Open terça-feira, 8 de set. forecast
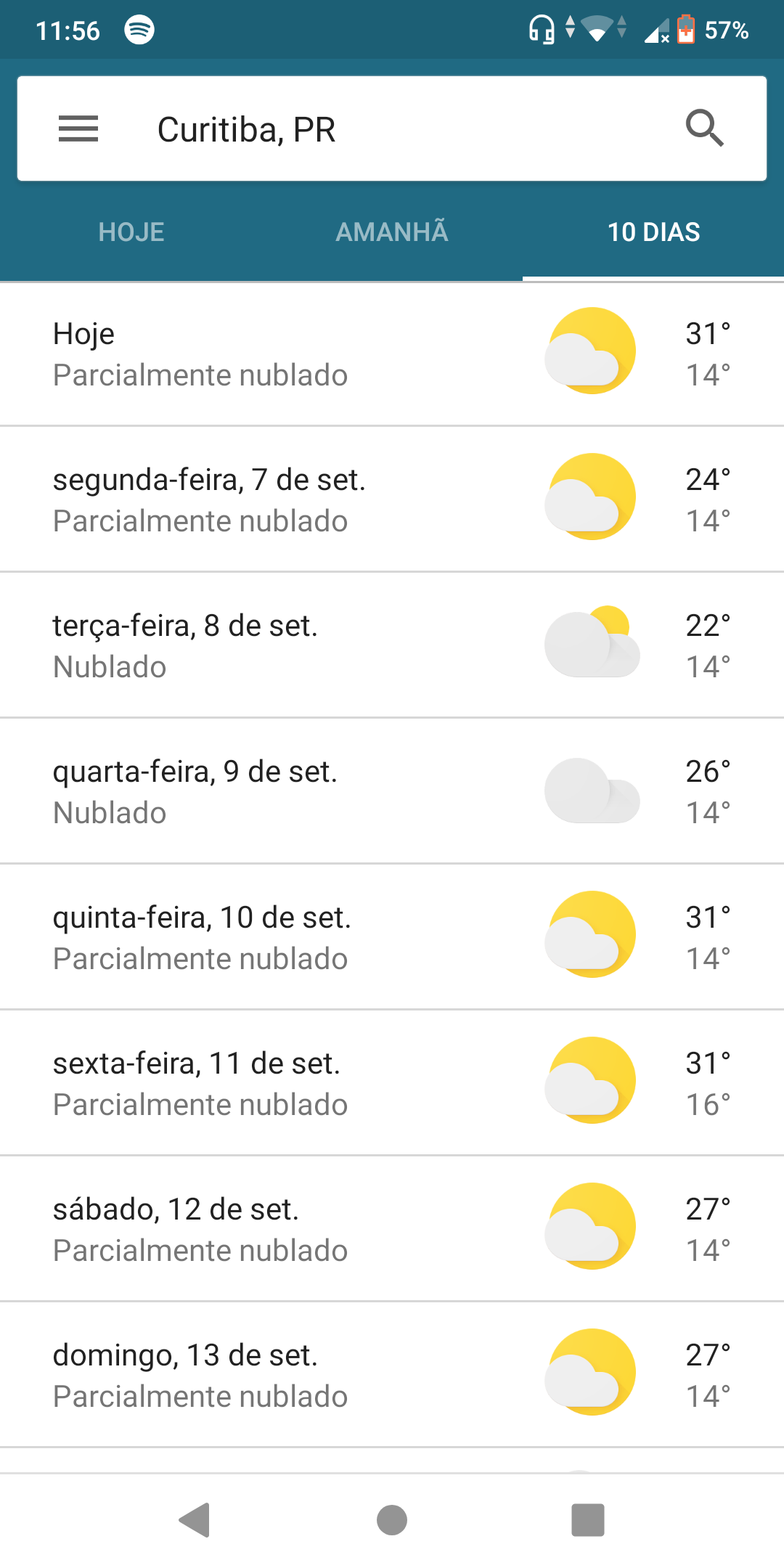Image resolution: width=784 pixels, height=1568 pixels. (392, 645)
